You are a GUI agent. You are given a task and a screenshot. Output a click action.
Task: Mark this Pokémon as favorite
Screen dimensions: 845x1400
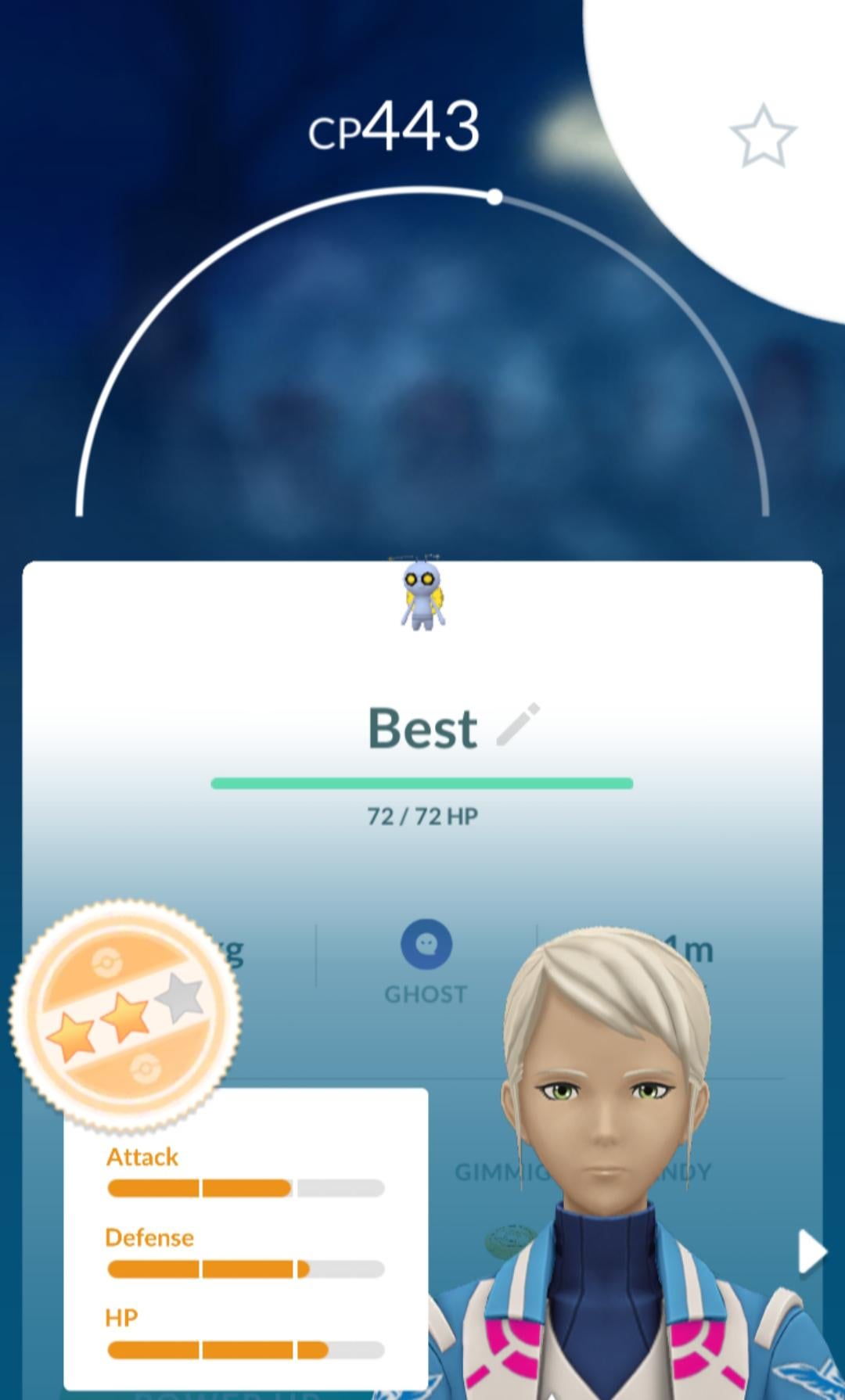point(763,137)
